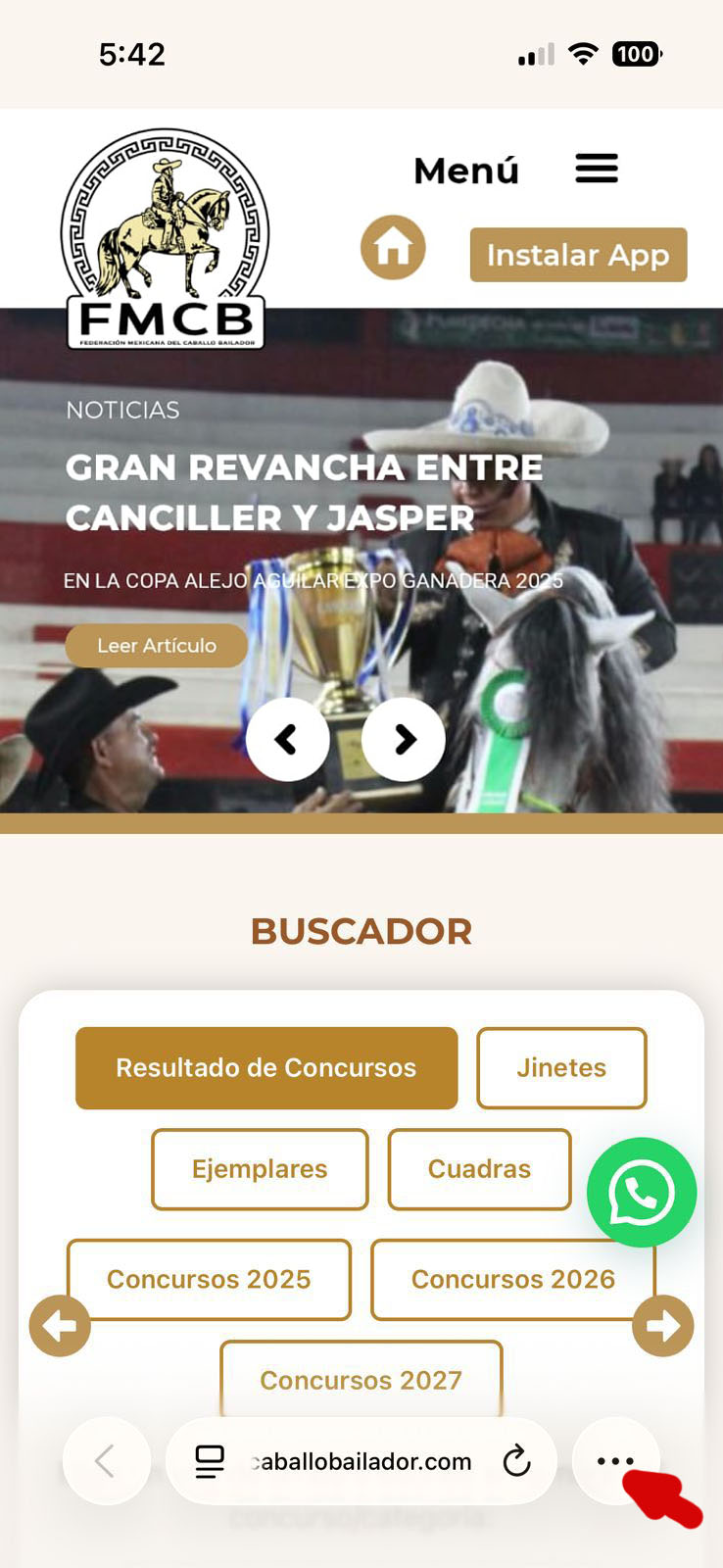The height and width of the screenshot is (1568, 723).
Task: Open the page settings icon in address bar
Action: (x=210, y=1461)
